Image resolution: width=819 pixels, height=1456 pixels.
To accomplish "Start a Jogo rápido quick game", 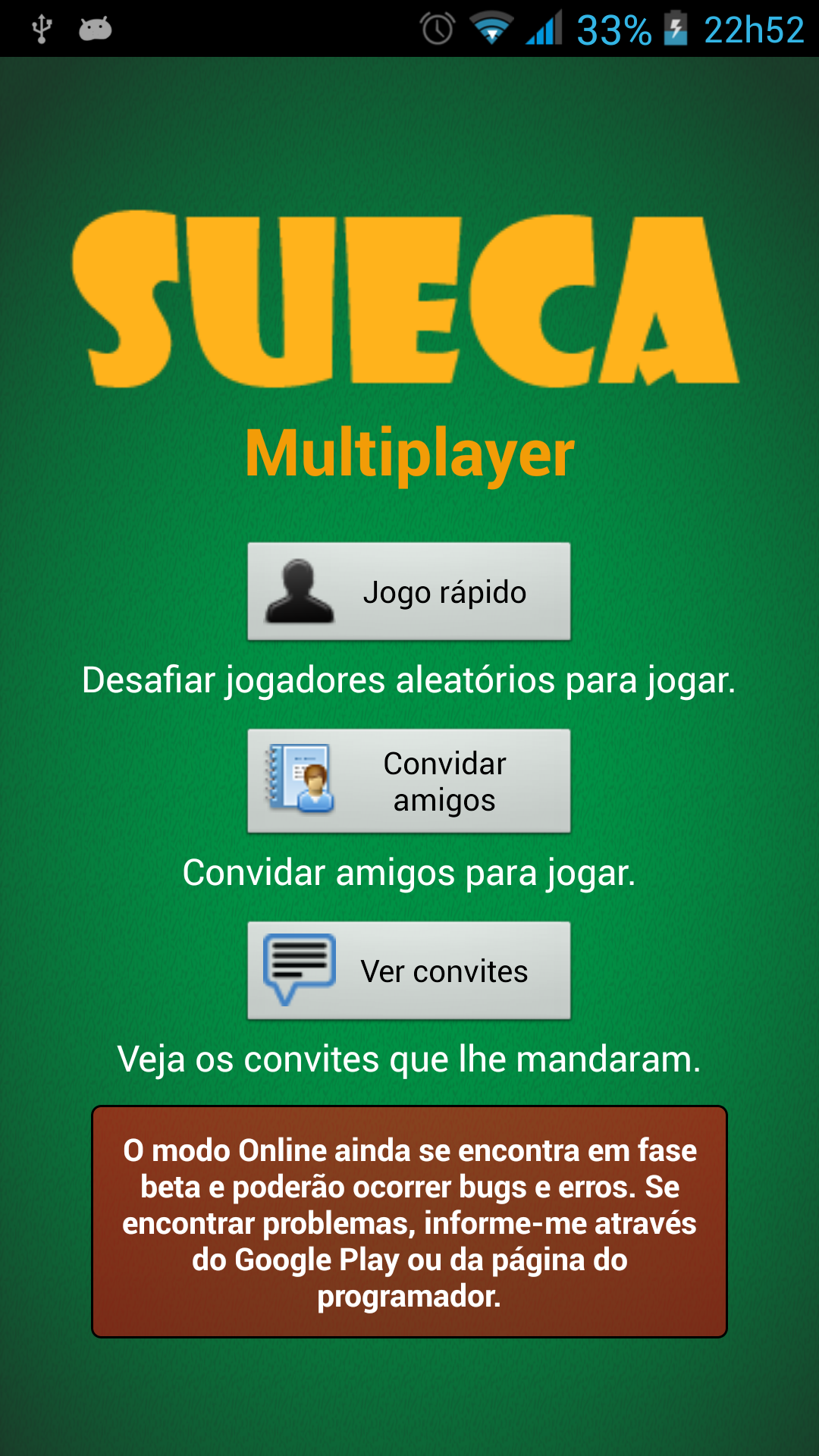I will coord(409,591).
